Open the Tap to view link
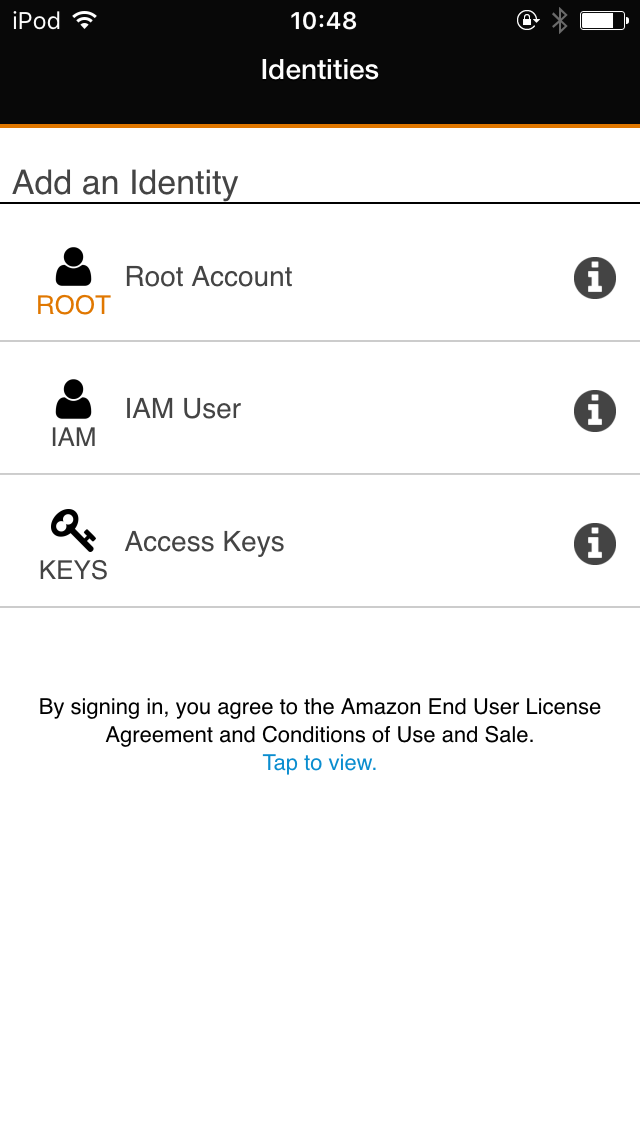 coord(320,763)
